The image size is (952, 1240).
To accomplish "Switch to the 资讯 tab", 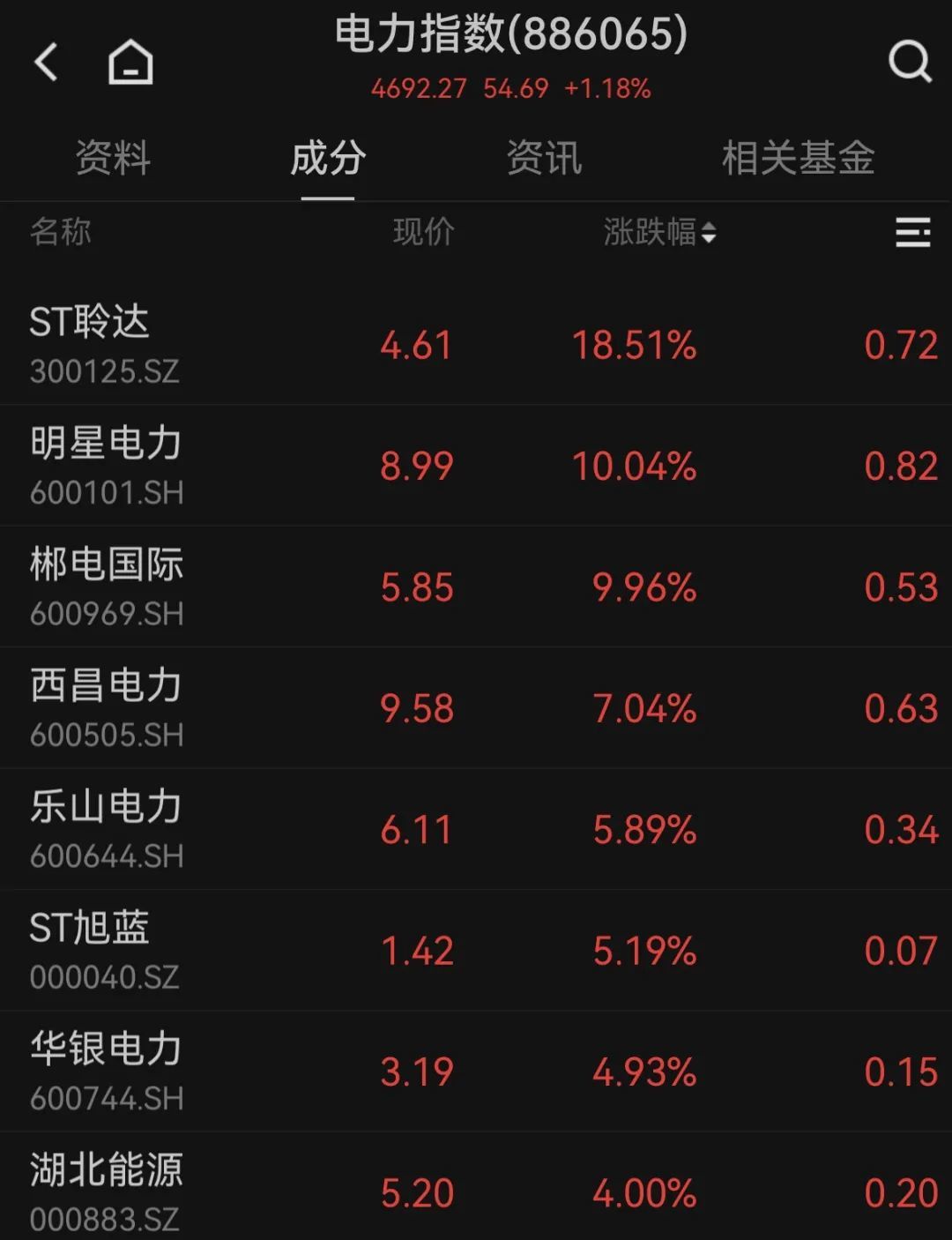I will 544,159.
